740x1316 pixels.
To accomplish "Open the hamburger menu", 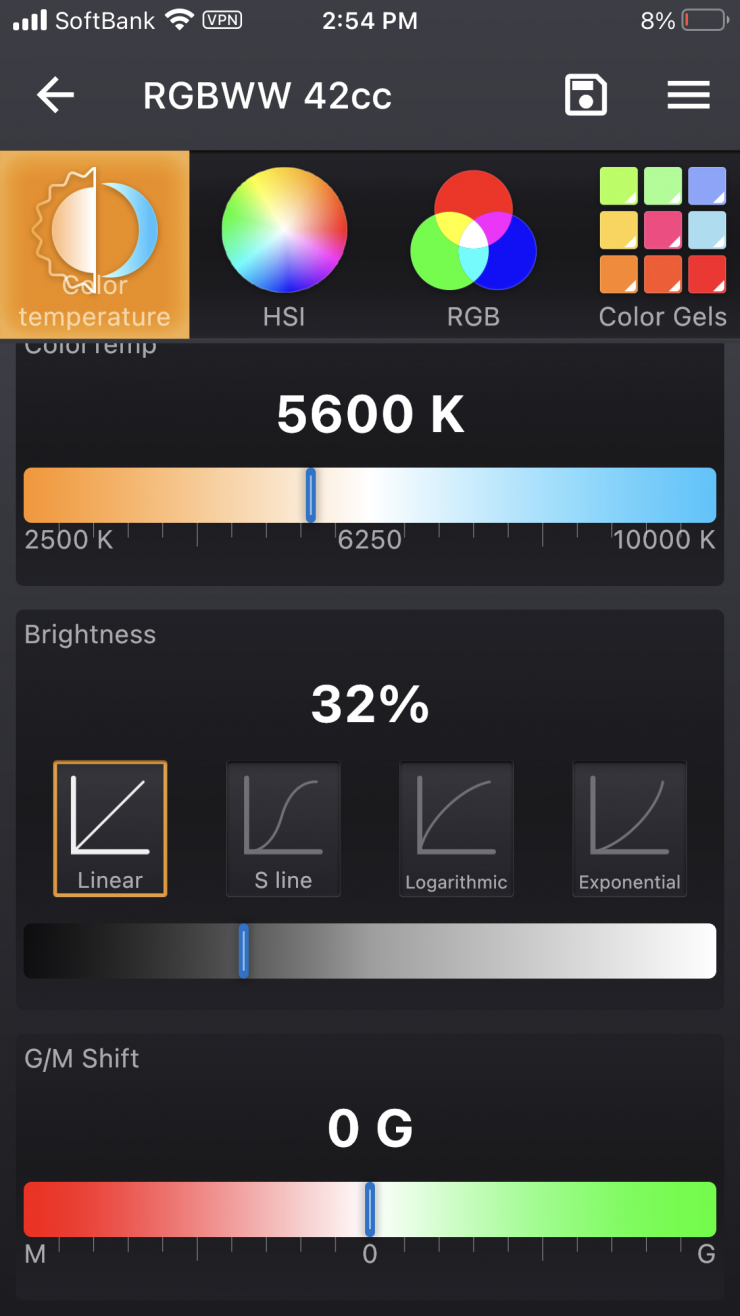I will (688, 96).
